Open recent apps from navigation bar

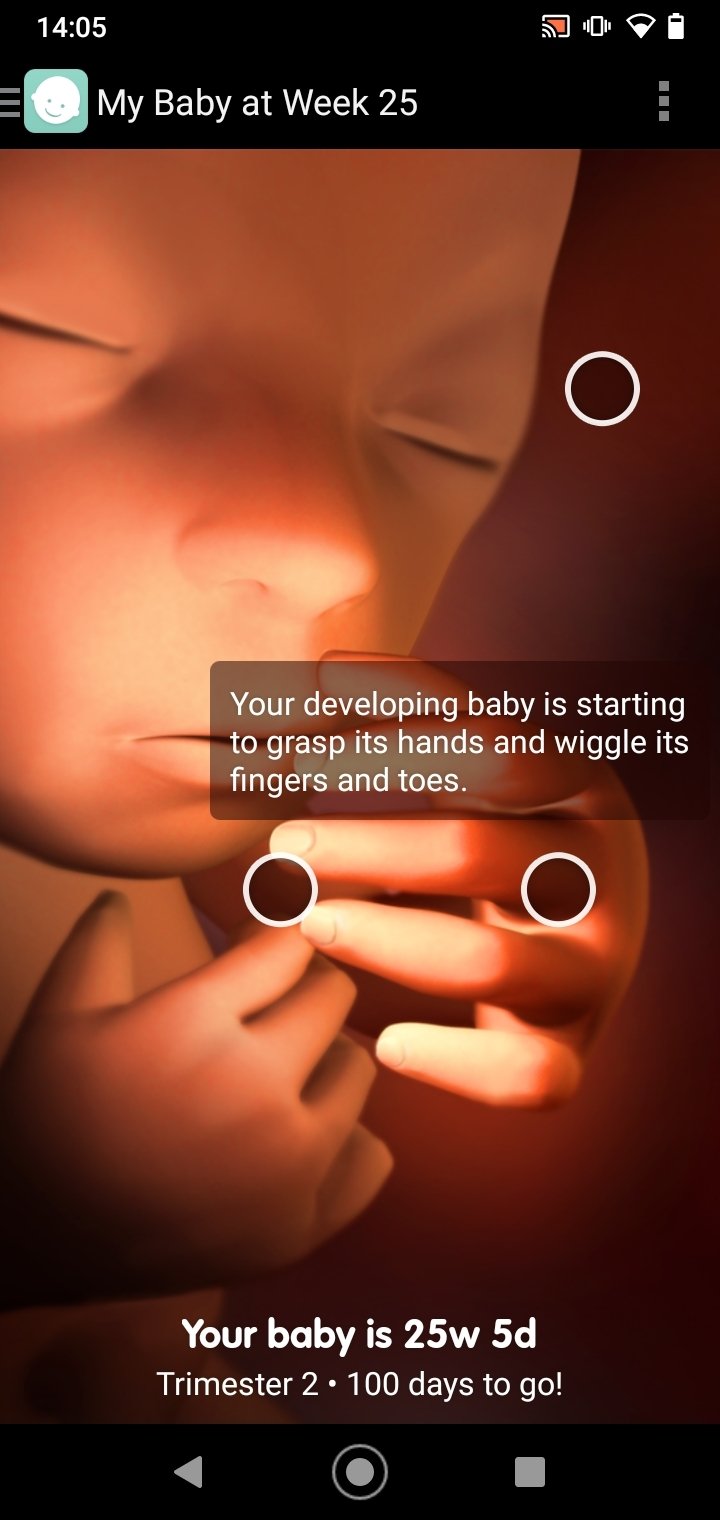(530, 1471)
